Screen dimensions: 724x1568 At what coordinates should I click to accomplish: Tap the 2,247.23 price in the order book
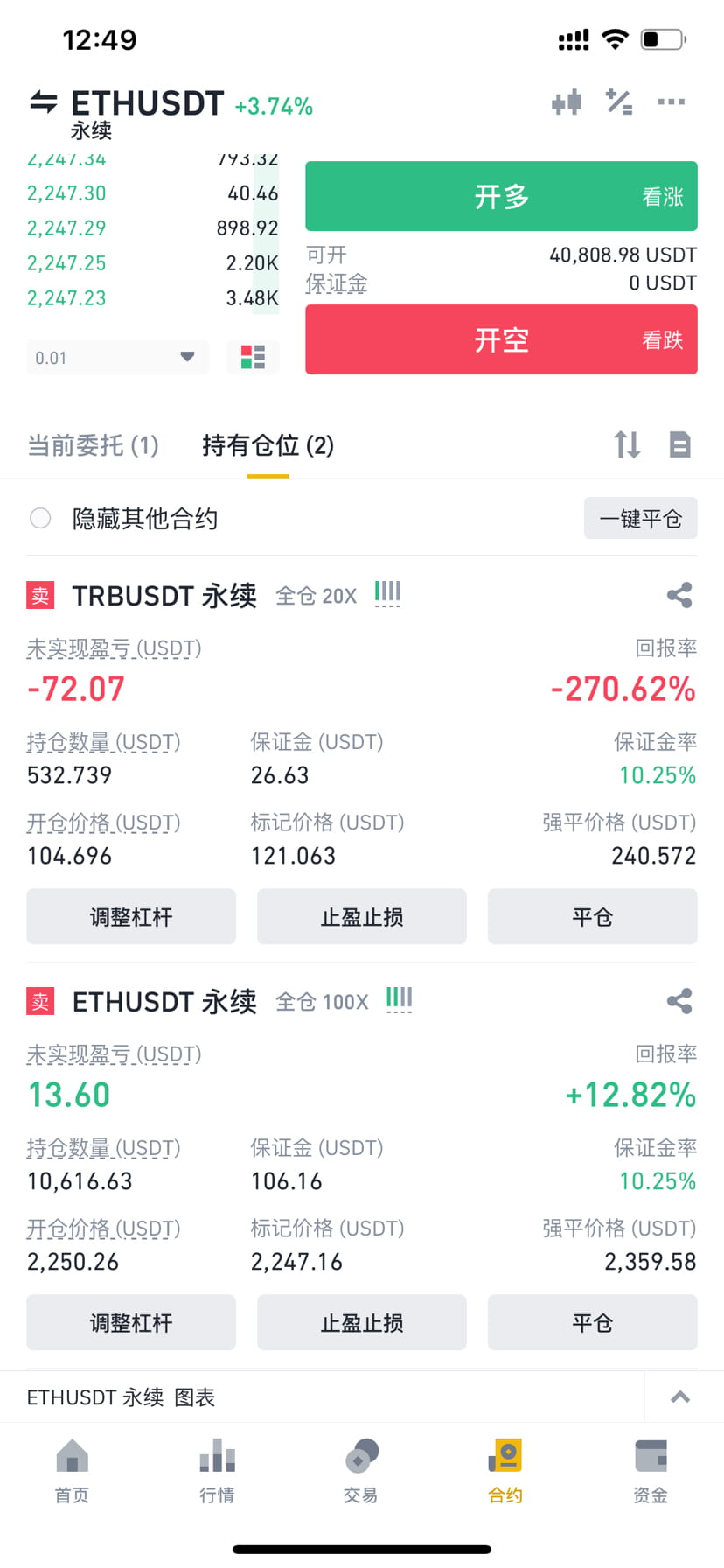(66, 297)
